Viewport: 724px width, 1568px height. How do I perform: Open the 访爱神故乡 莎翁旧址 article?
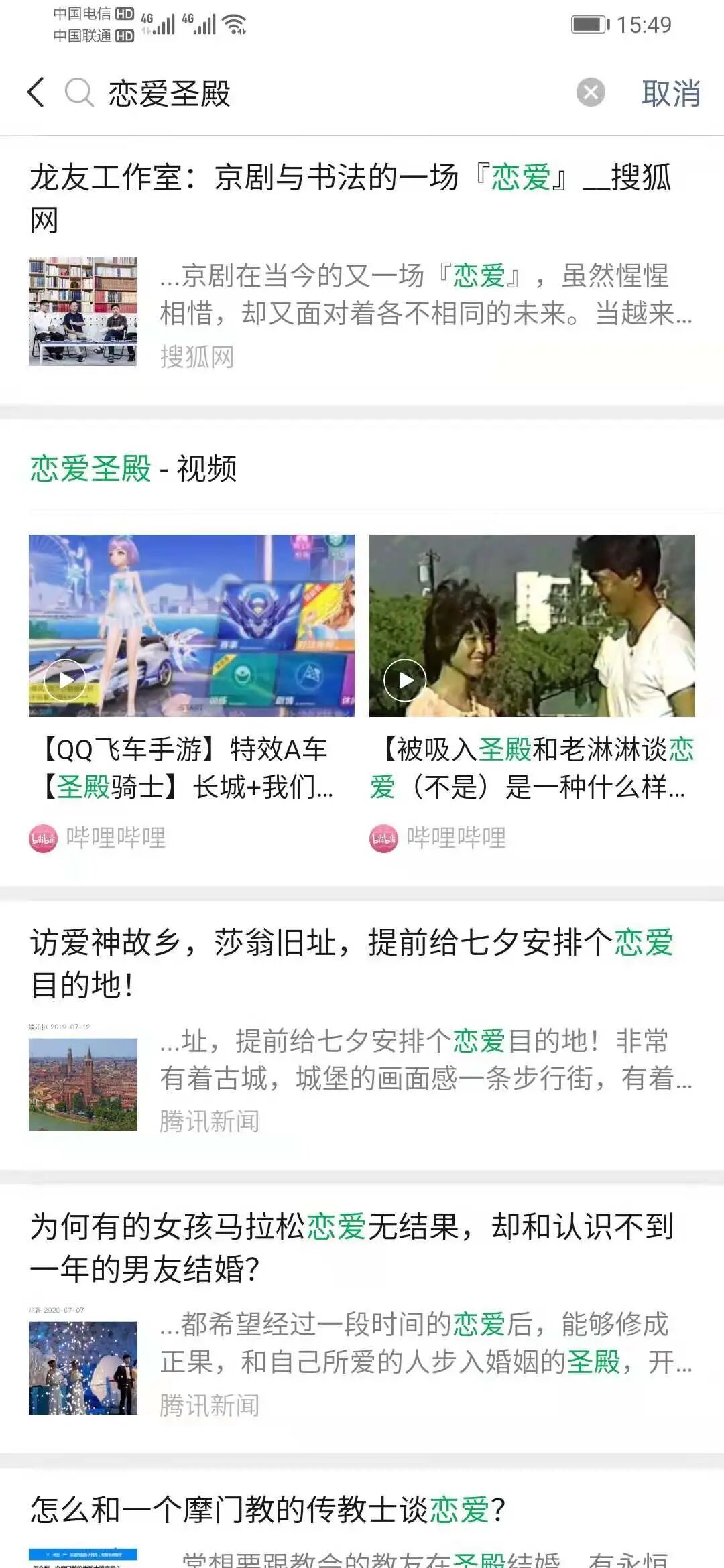(x=351, y=964)
